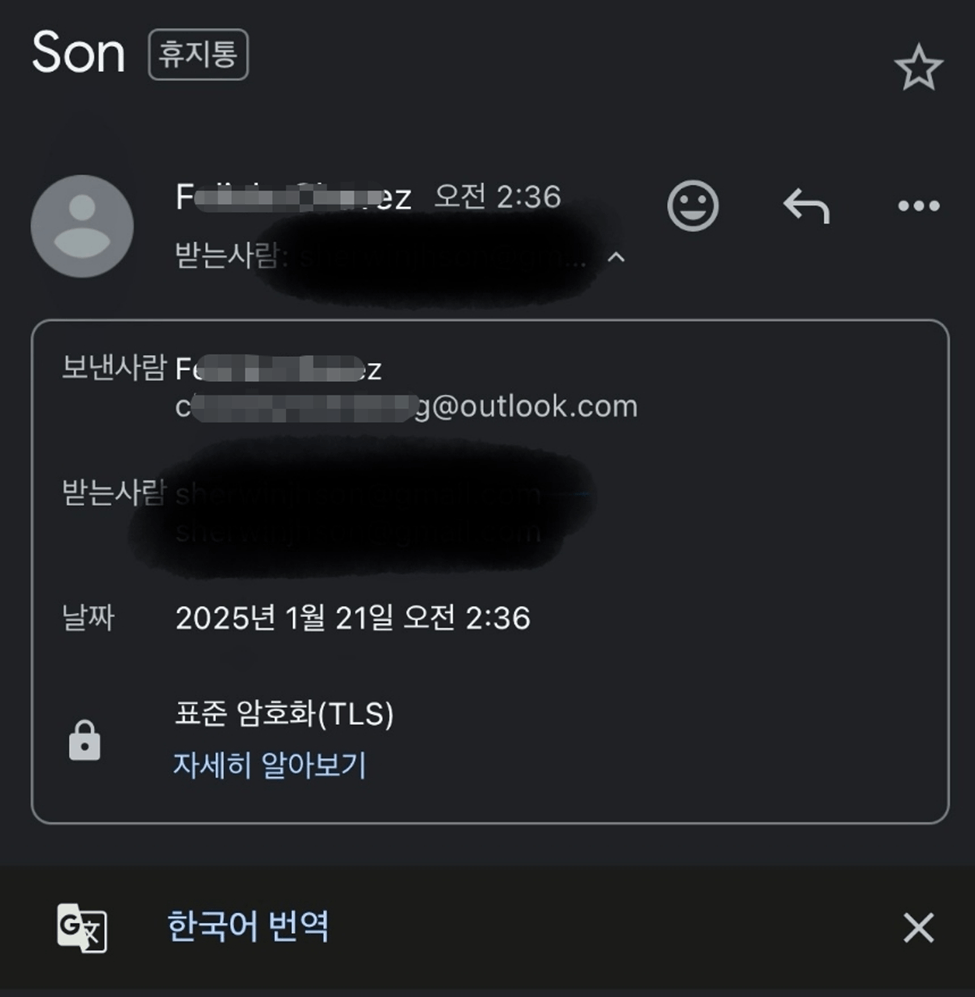Star the Son email
This screenshot has height=997, width=975.
coord(918,66)
